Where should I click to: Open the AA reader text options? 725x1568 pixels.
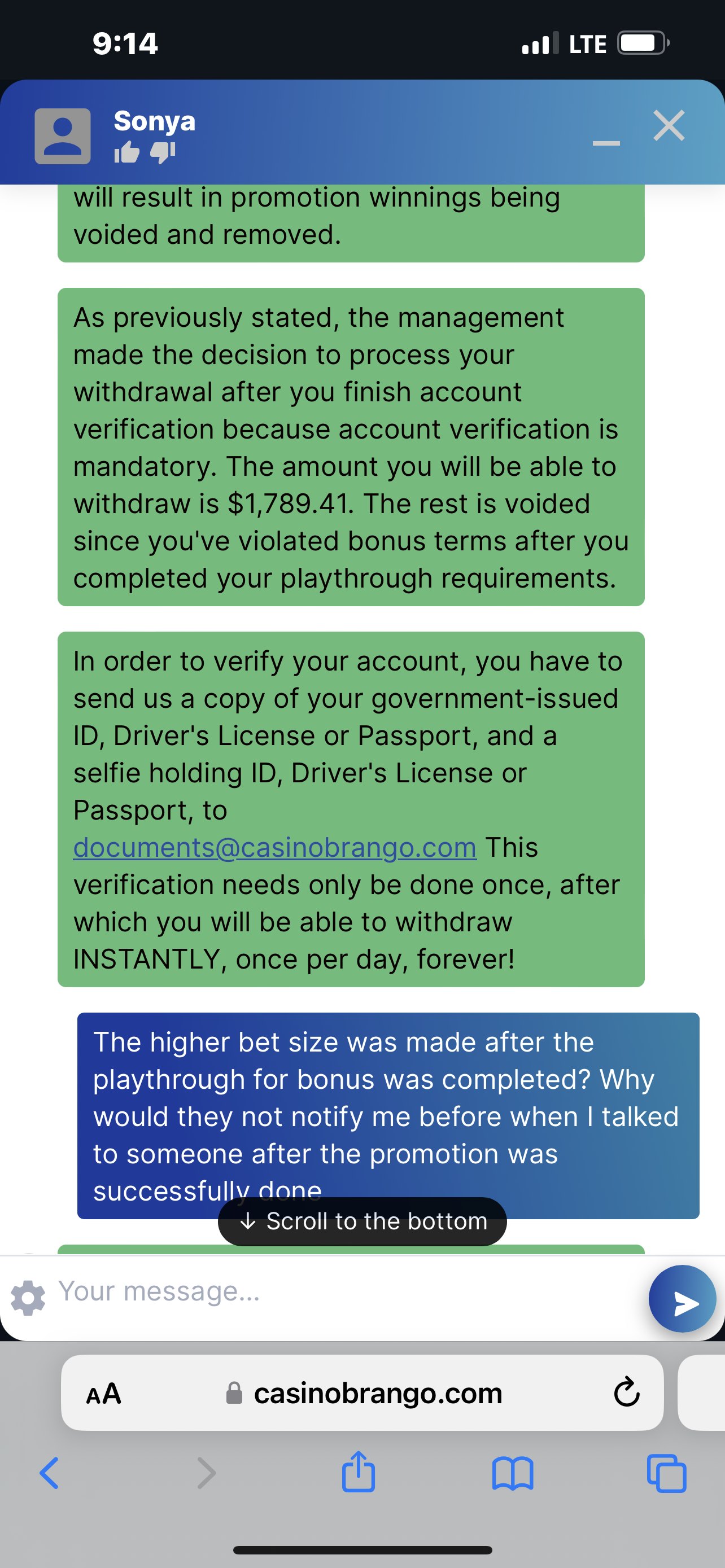(x=104, y=1393)
